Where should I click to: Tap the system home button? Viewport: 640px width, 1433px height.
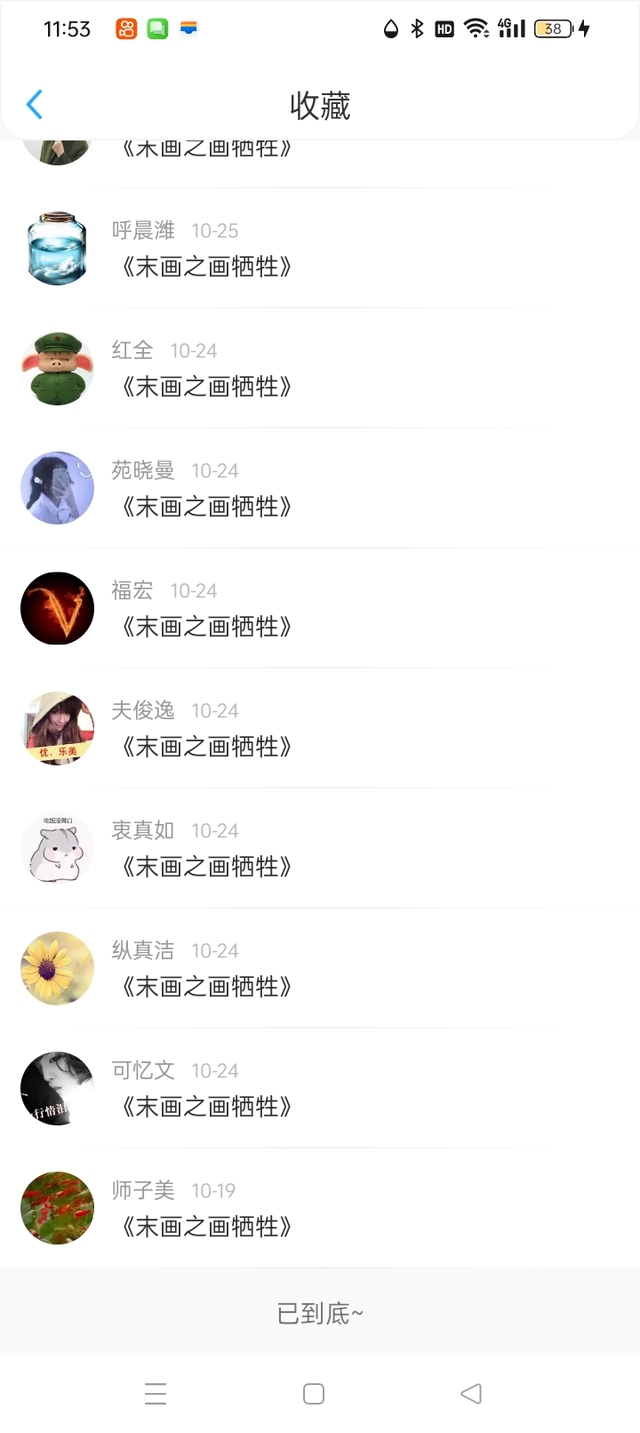coord(314,1394)
